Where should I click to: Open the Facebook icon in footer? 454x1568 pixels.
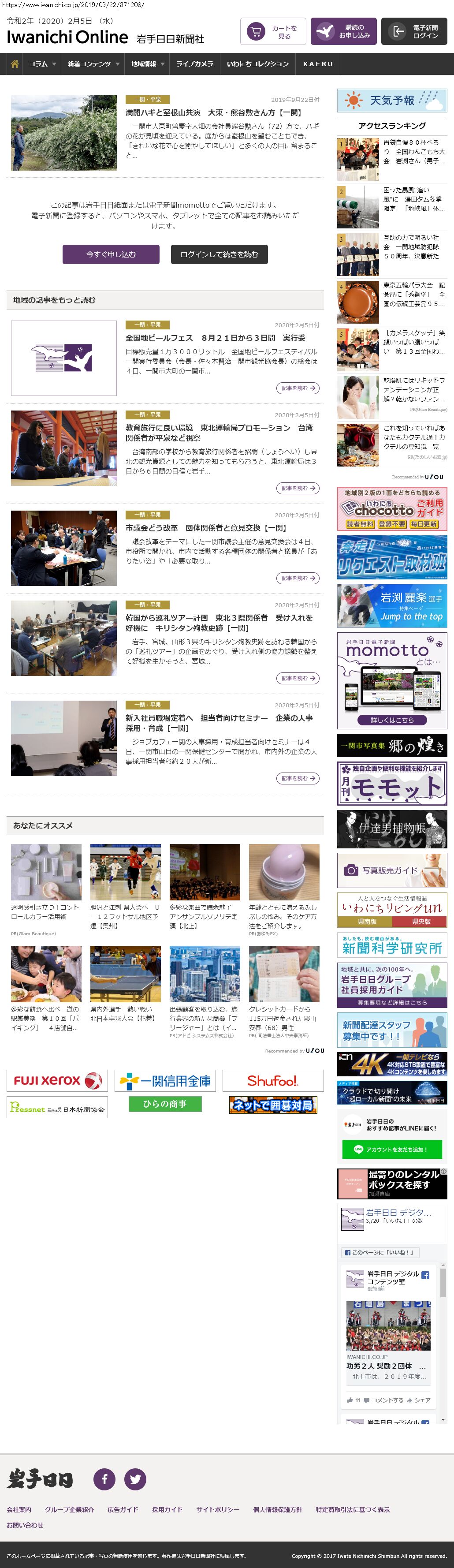tap(104, 1479)
